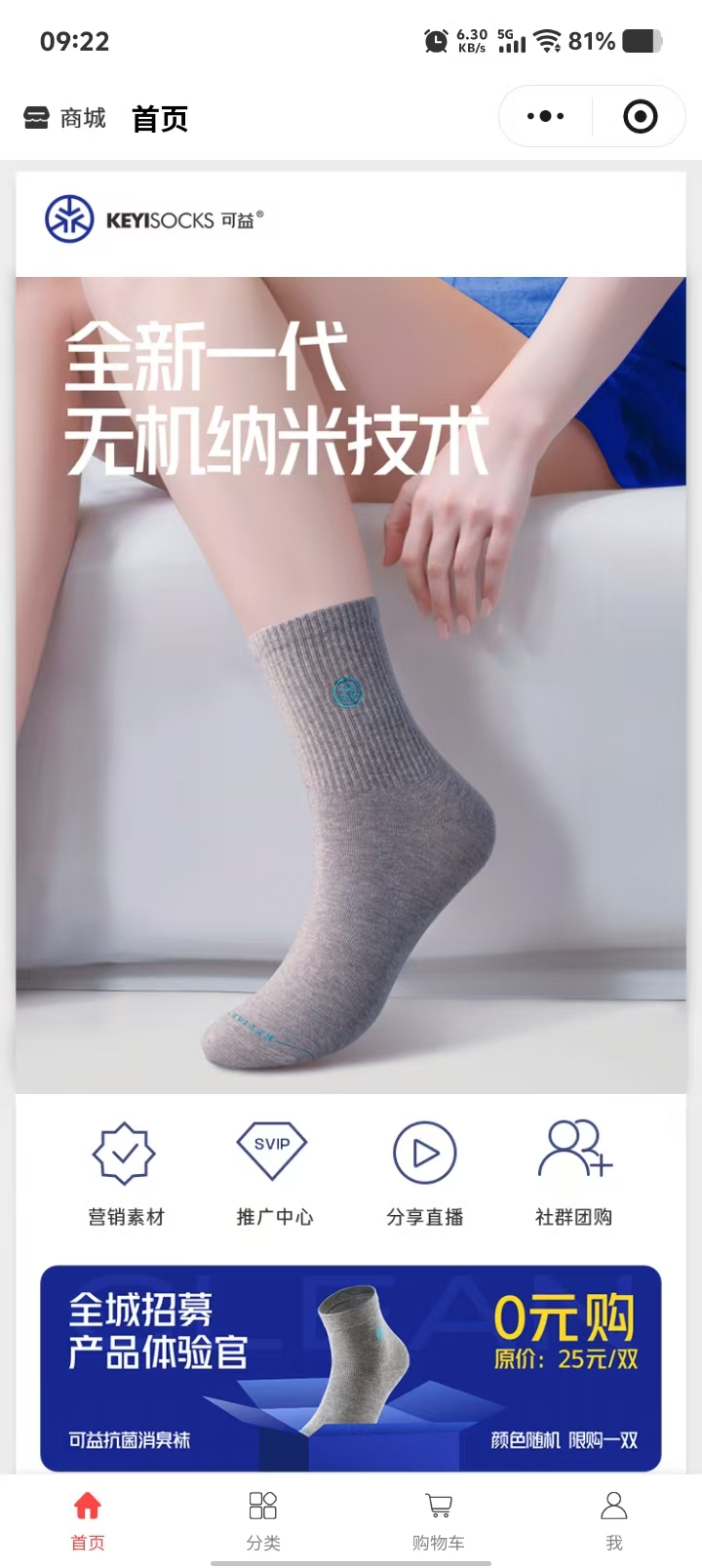Switch to the 首页 home tab
This screenshot has height=1568, width=702.
pos(88,1519)
